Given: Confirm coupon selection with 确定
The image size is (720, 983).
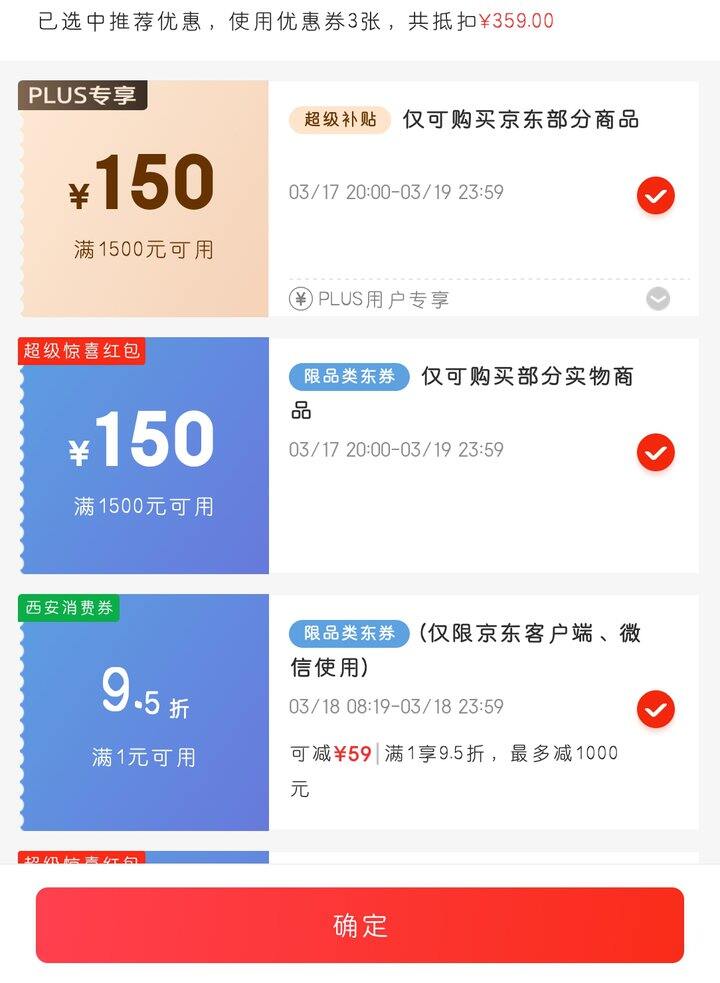Looking at the screenshot, I should click(360, 925).
